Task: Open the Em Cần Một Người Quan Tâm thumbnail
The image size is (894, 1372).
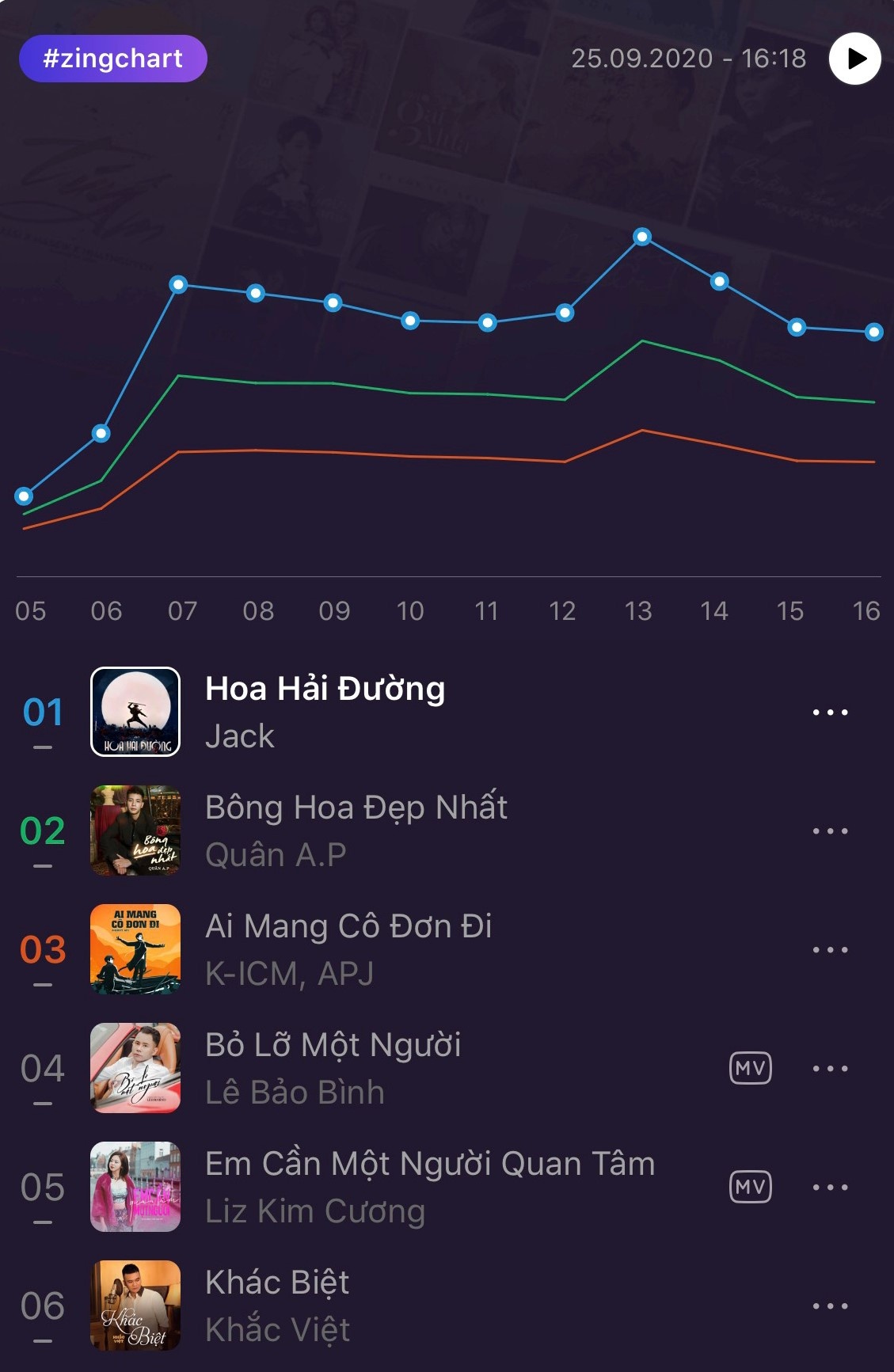Action: click(x=135, y=1186)
